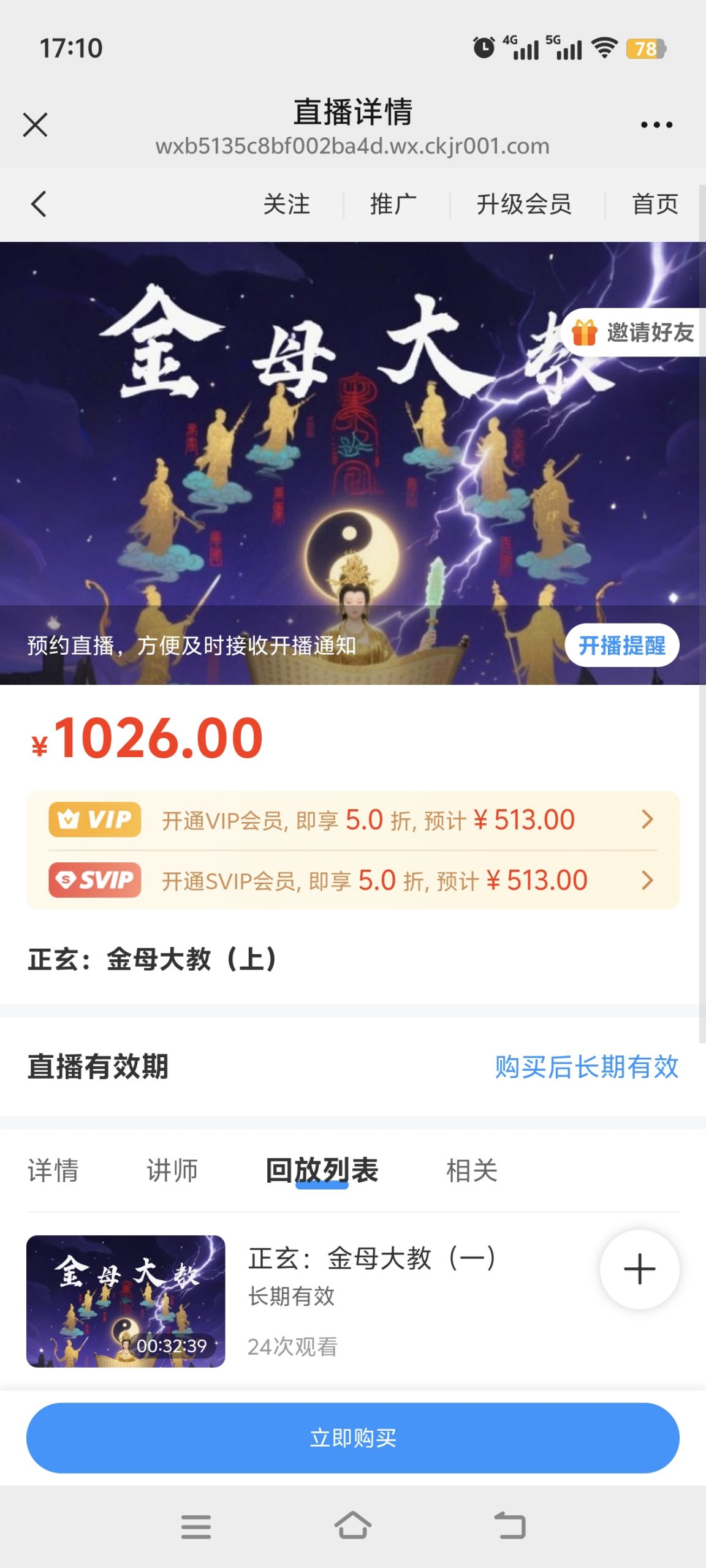Open the three-dot overflow menu
The width and height of the screenshot is (706, 1568).
(656, 125)
